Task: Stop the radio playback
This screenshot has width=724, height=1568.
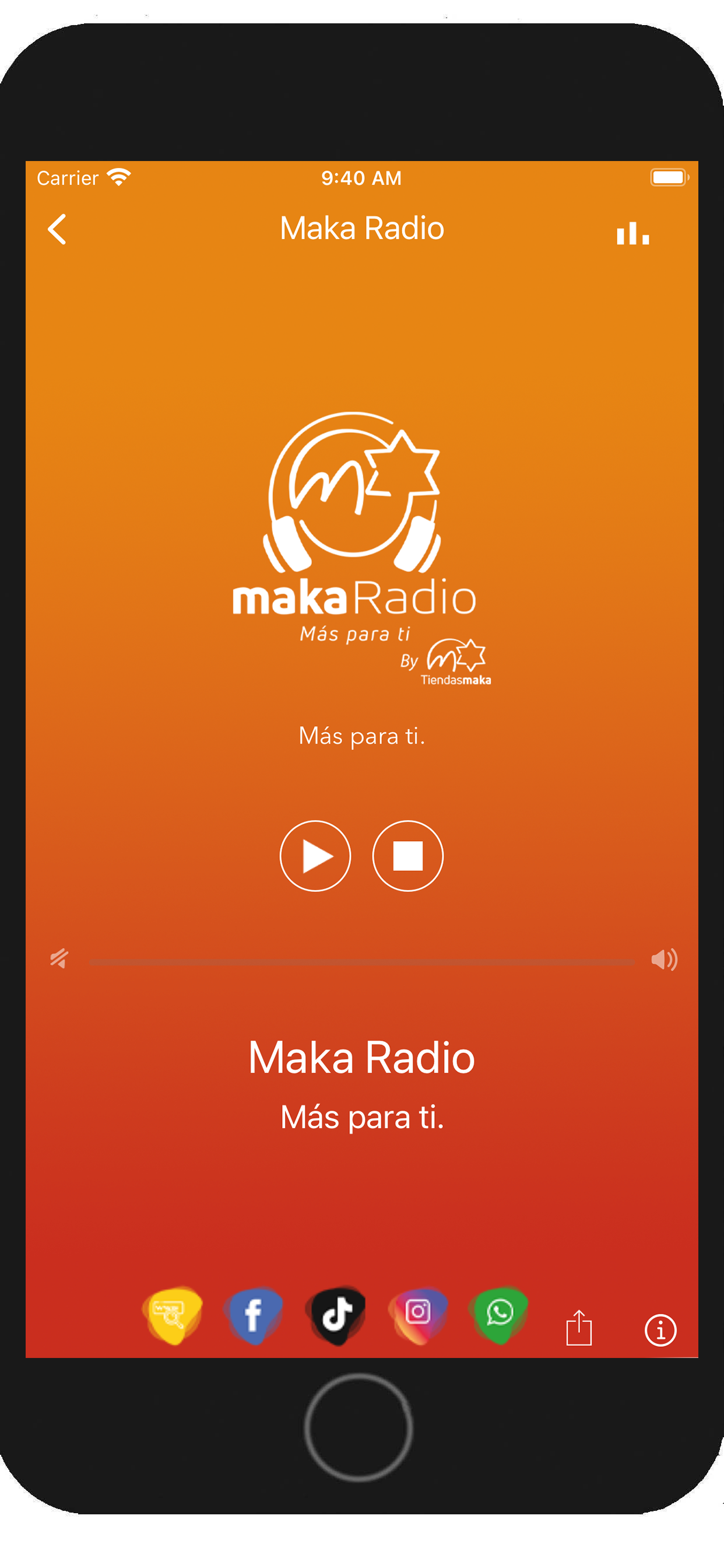Action: click(x=407, y=855)
